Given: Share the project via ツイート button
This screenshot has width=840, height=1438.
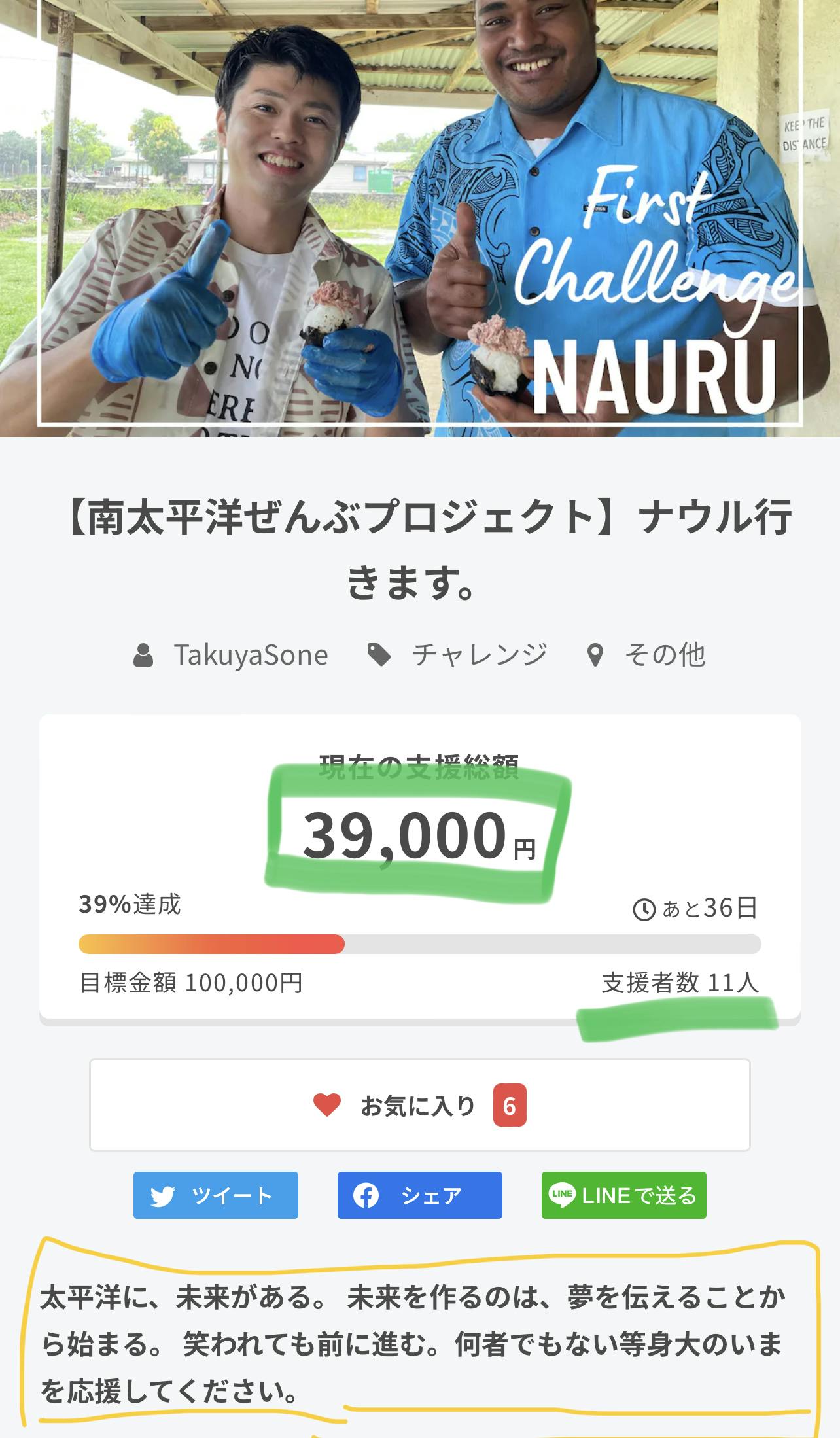Looking at the screenshot, I should point(216,1195).
